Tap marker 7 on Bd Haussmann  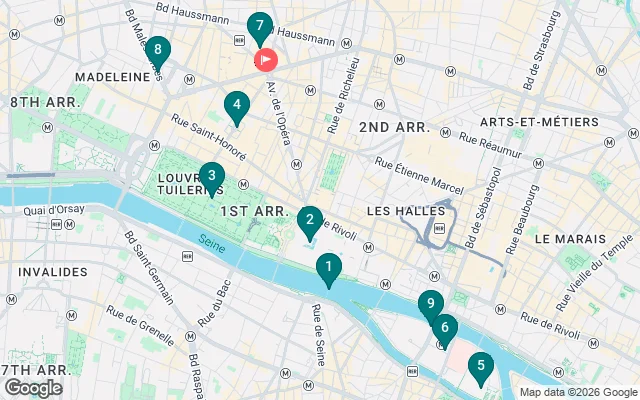click(260, 27)
